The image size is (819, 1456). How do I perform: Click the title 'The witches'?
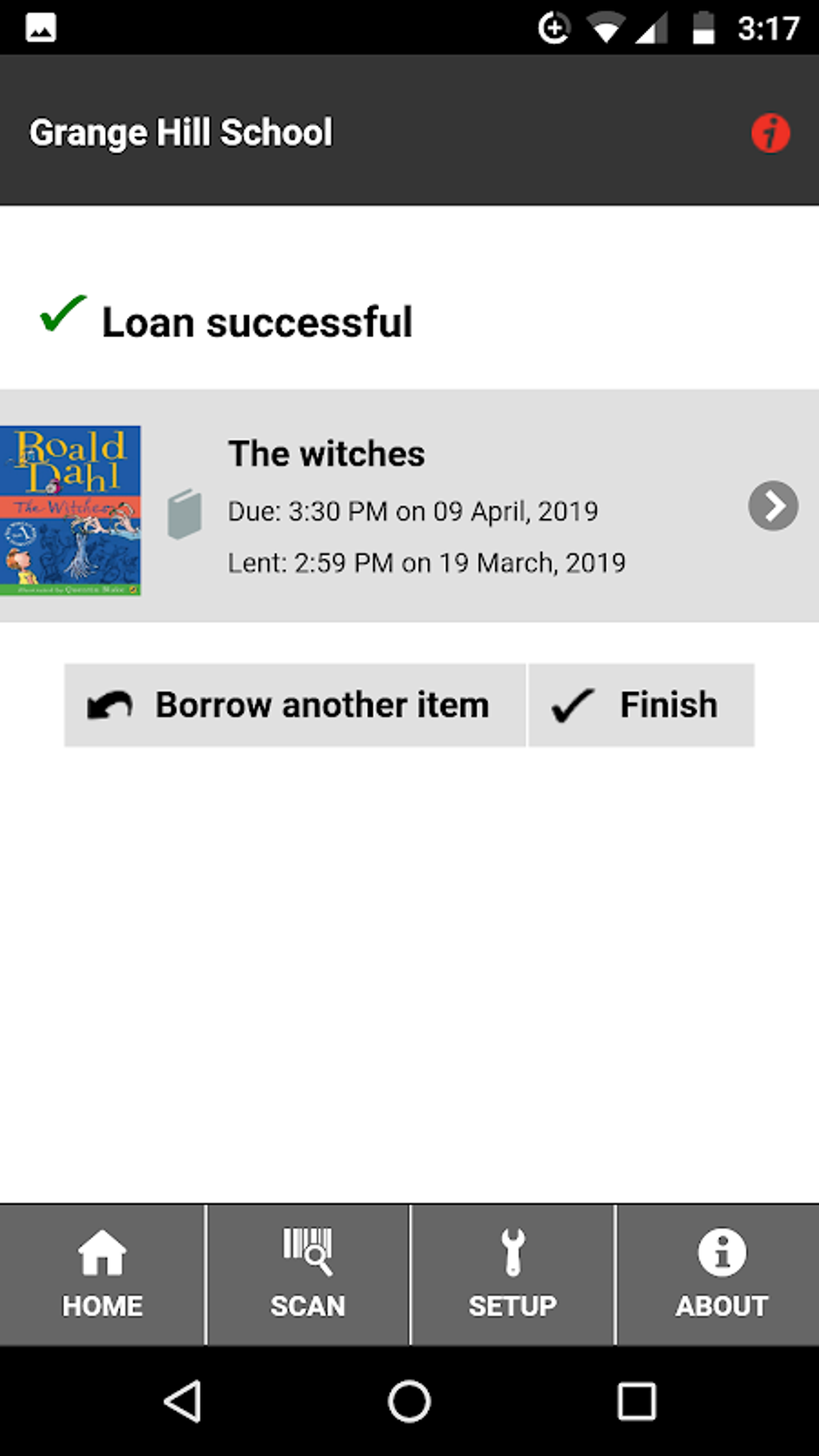pos(326,454)
